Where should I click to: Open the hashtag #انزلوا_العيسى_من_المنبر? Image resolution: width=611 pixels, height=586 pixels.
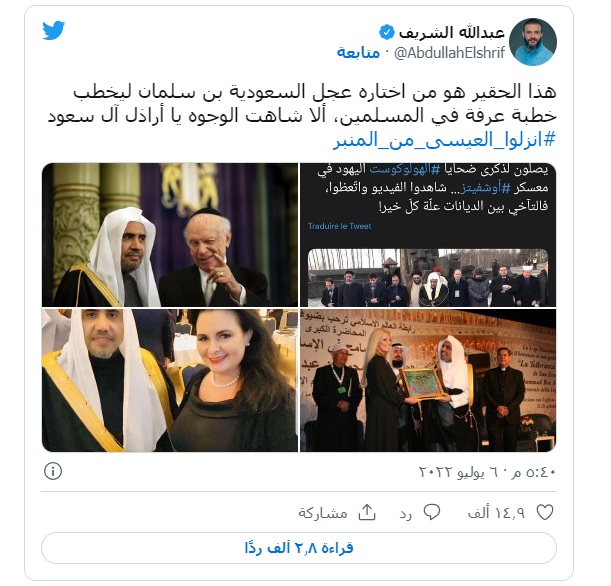[458, 138]
